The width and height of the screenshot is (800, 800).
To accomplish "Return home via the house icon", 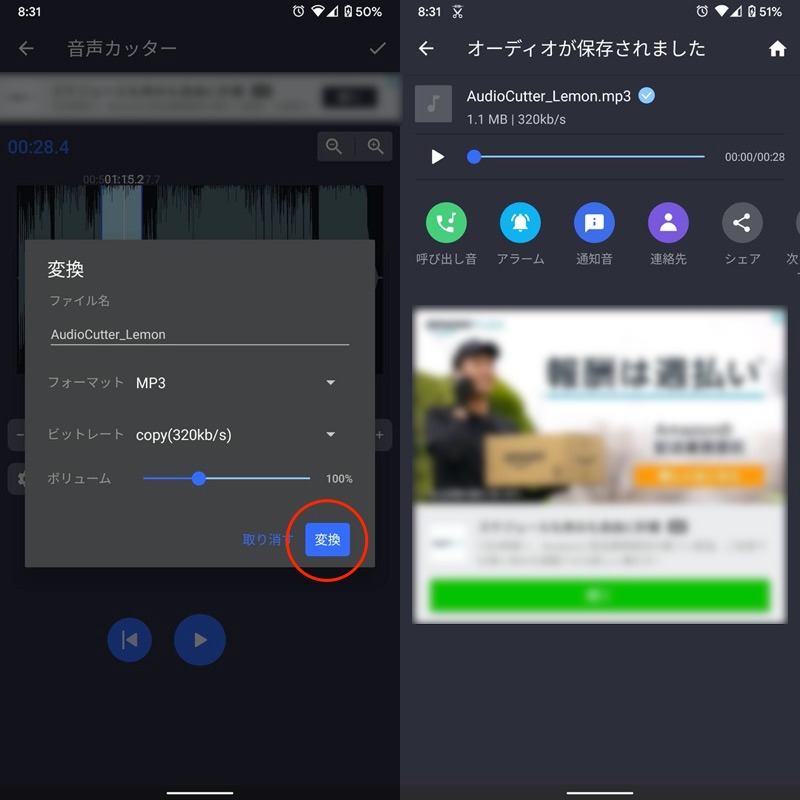I will click(x=776, y=48).
